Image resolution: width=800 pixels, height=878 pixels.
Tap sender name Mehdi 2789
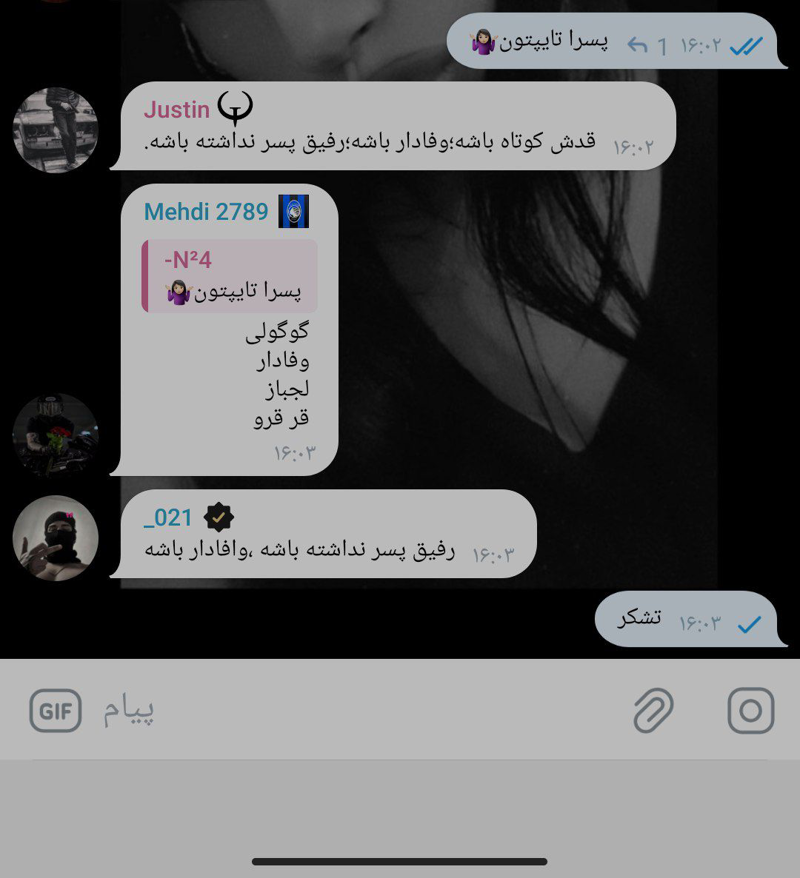[206, 212]
